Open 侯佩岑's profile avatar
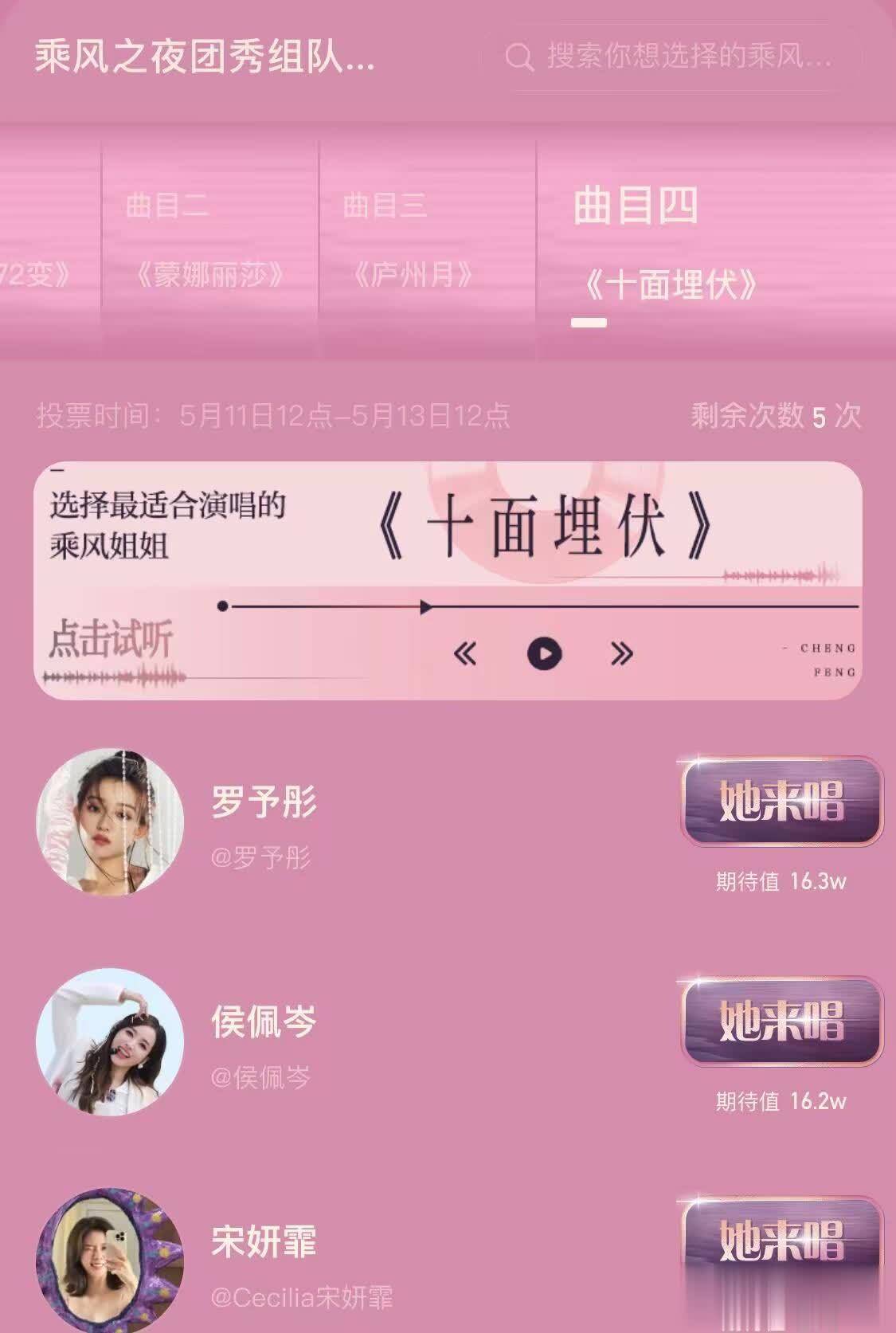Viewport: 896px width, 1333px height. (x=110, y=1042)
